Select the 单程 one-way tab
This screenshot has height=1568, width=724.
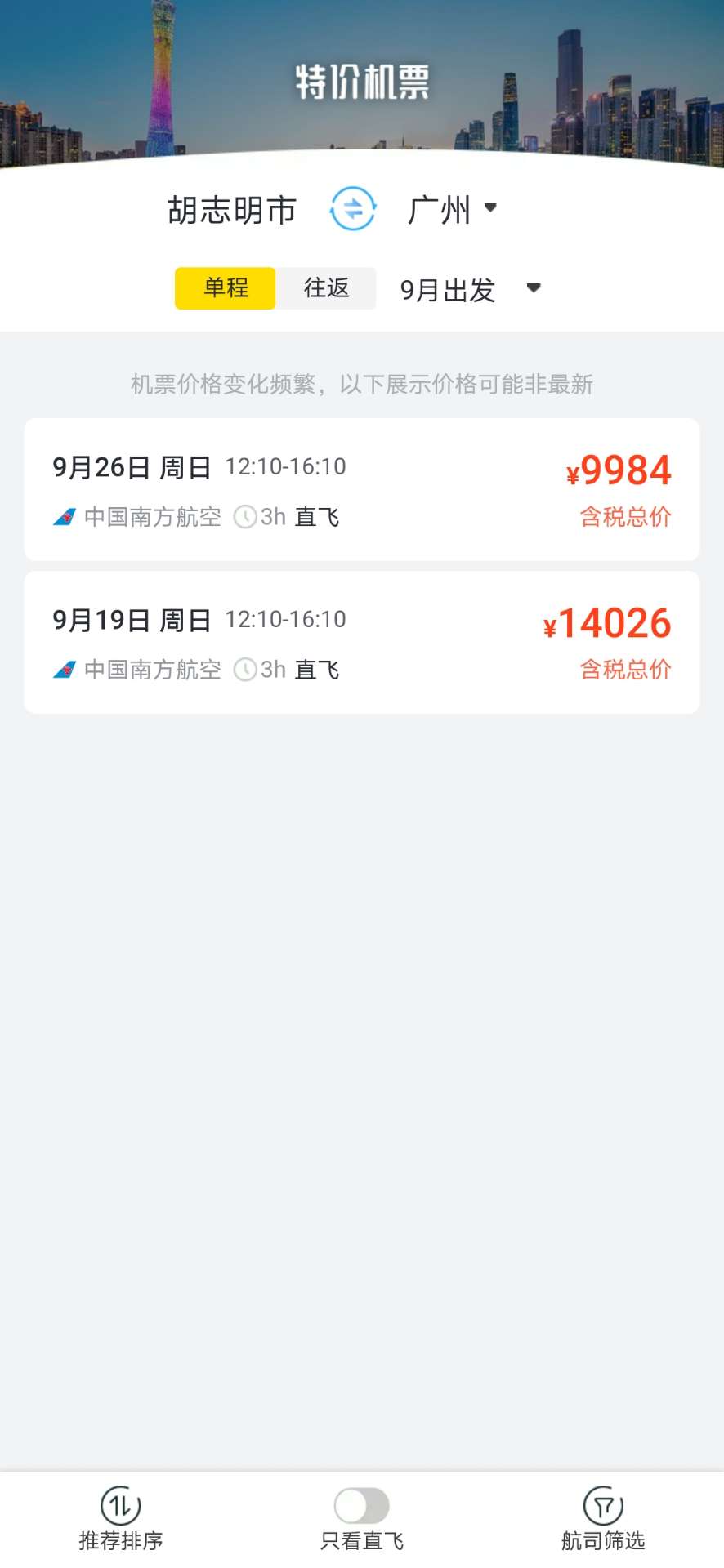tap(226, 288)
